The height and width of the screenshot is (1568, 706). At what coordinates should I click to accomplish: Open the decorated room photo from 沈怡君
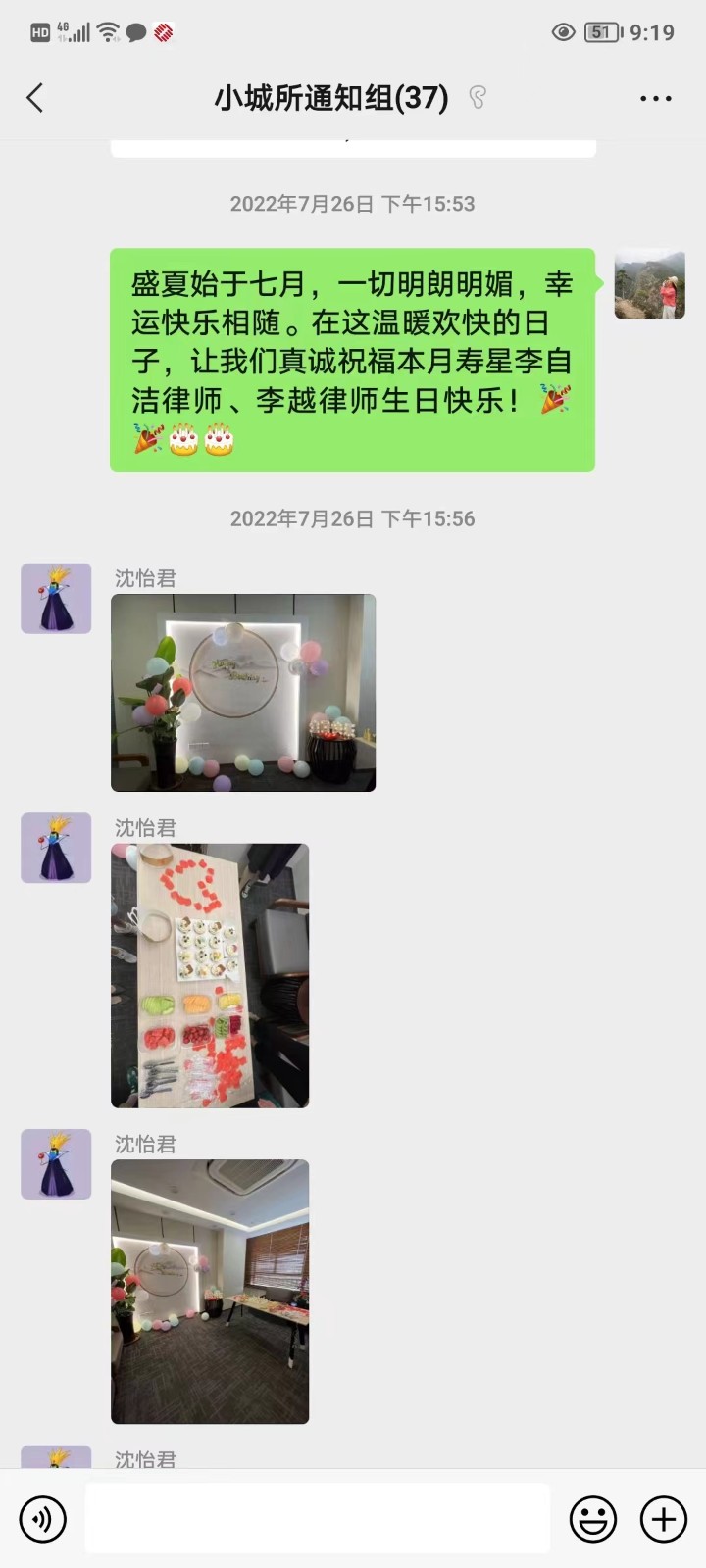coord(210,1291)
